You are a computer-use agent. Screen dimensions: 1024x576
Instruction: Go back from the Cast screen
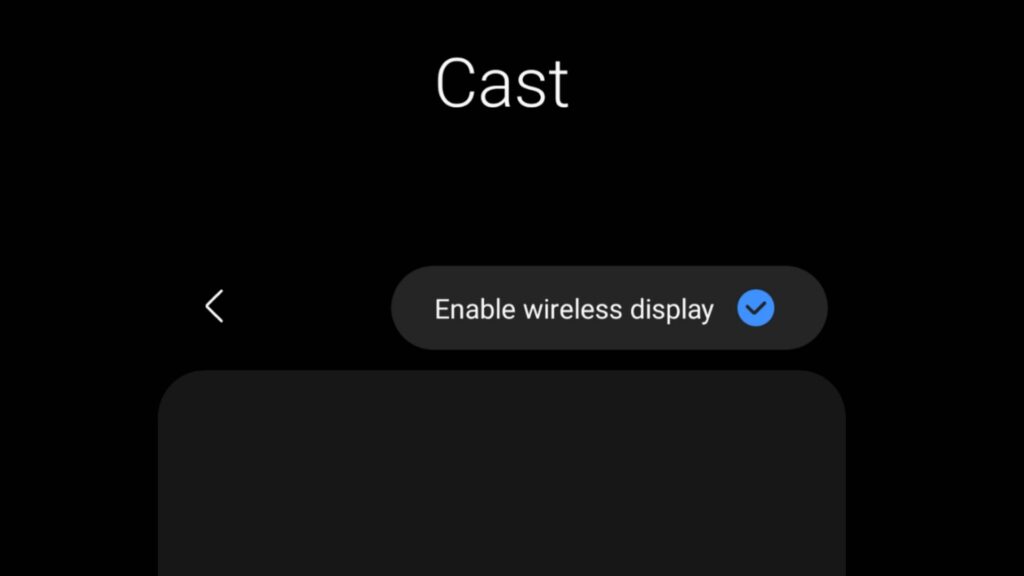pyautogui.click(x=214, y=307)
